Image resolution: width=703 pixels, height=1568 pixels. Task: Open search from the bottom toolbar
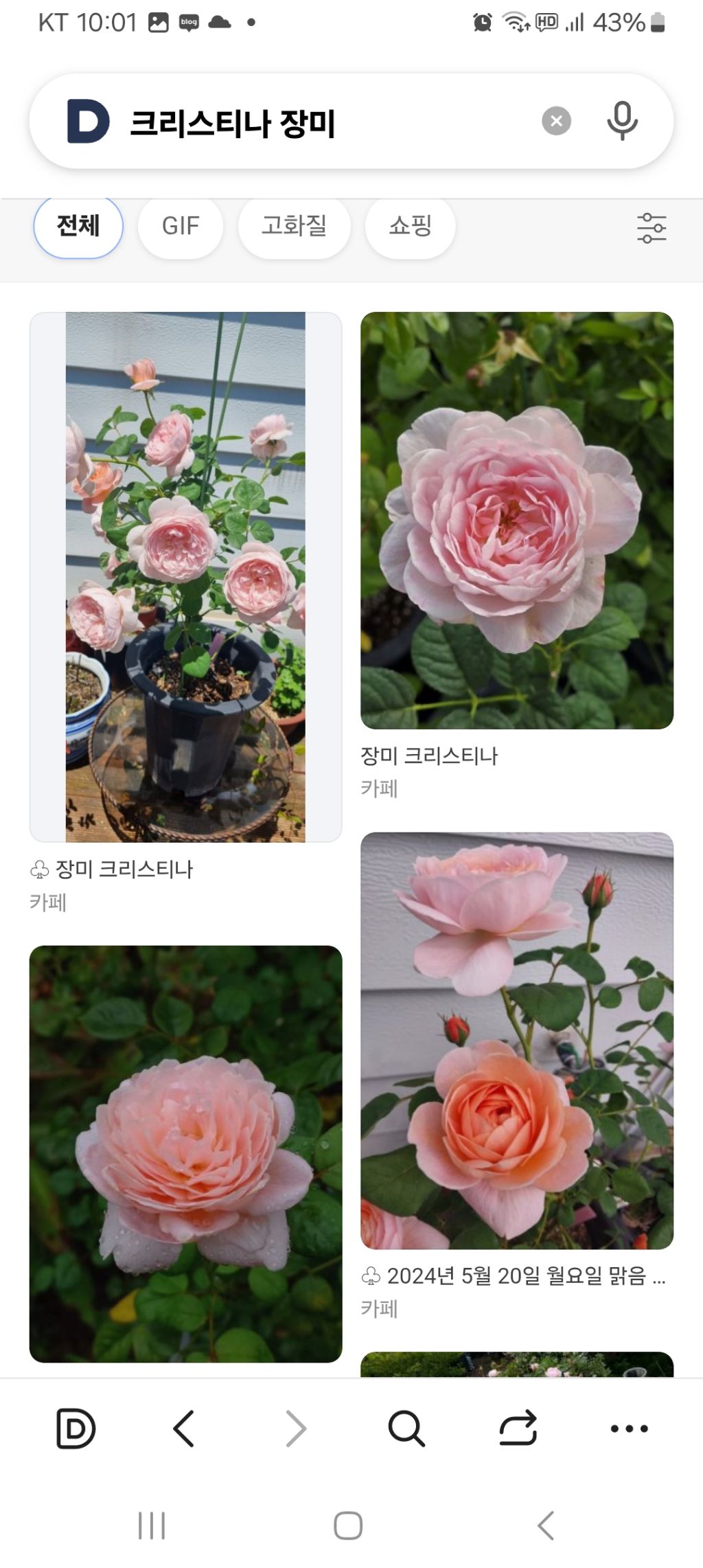(x=406, y=1429)
